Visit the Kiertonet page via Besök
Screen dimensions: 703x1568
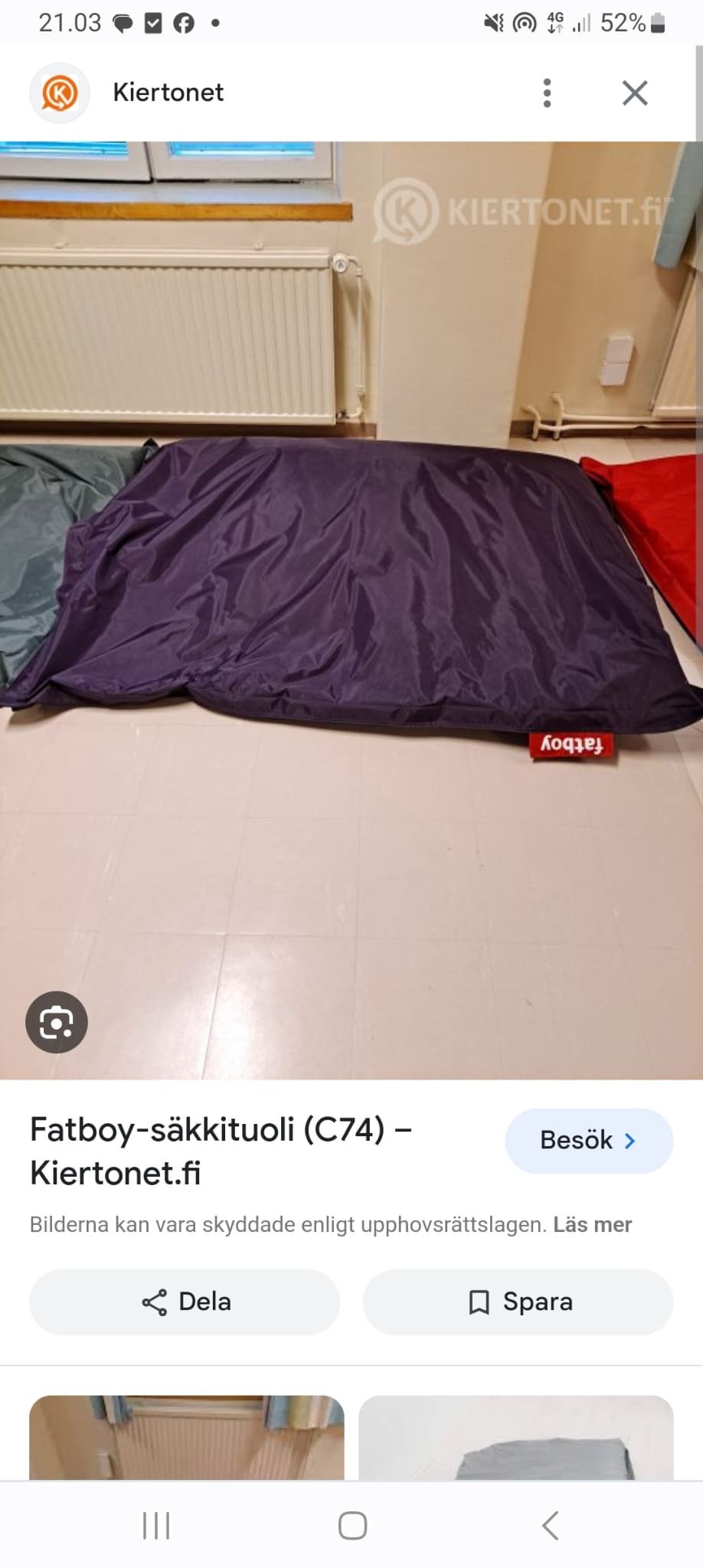589,1141
